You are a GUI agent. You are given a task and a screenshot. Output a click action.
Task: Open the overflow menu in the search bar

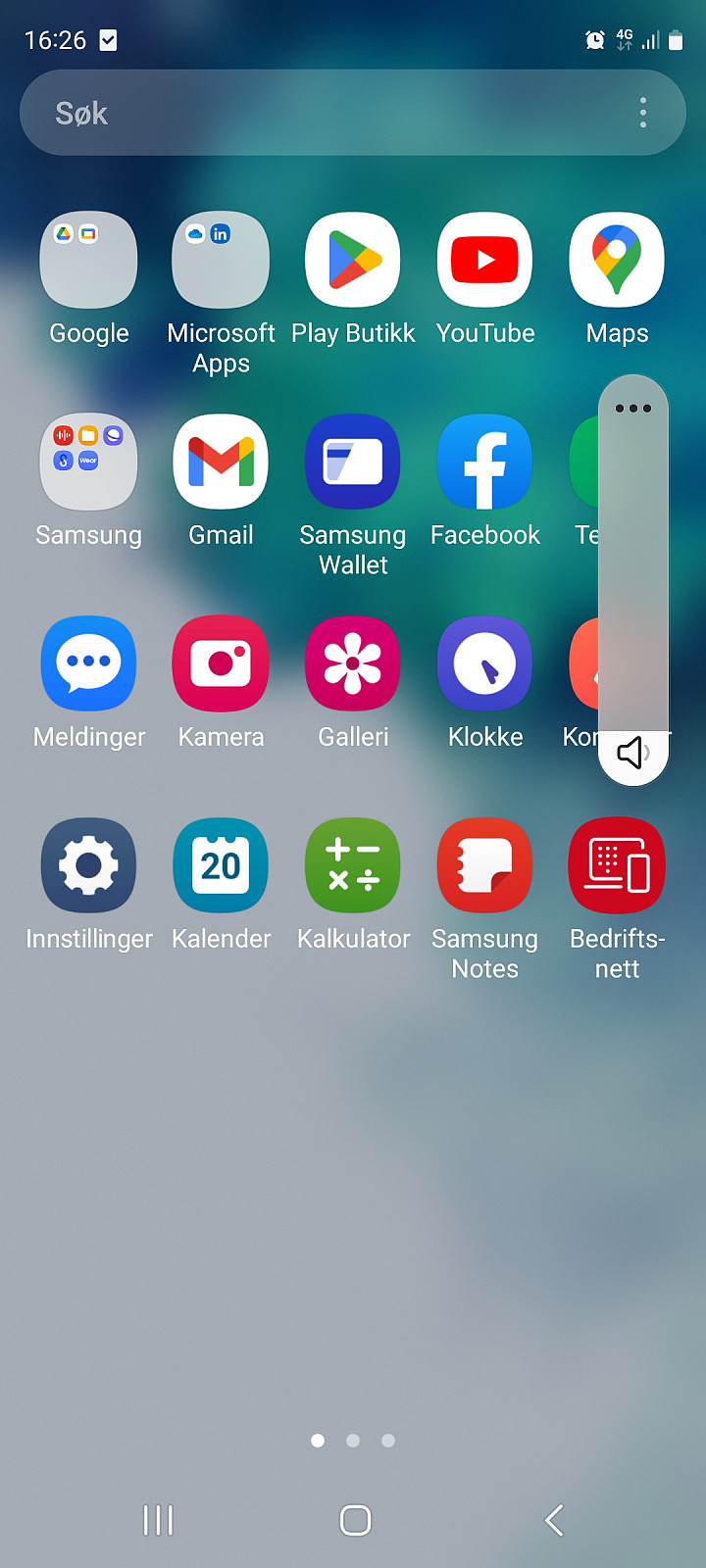643,113
